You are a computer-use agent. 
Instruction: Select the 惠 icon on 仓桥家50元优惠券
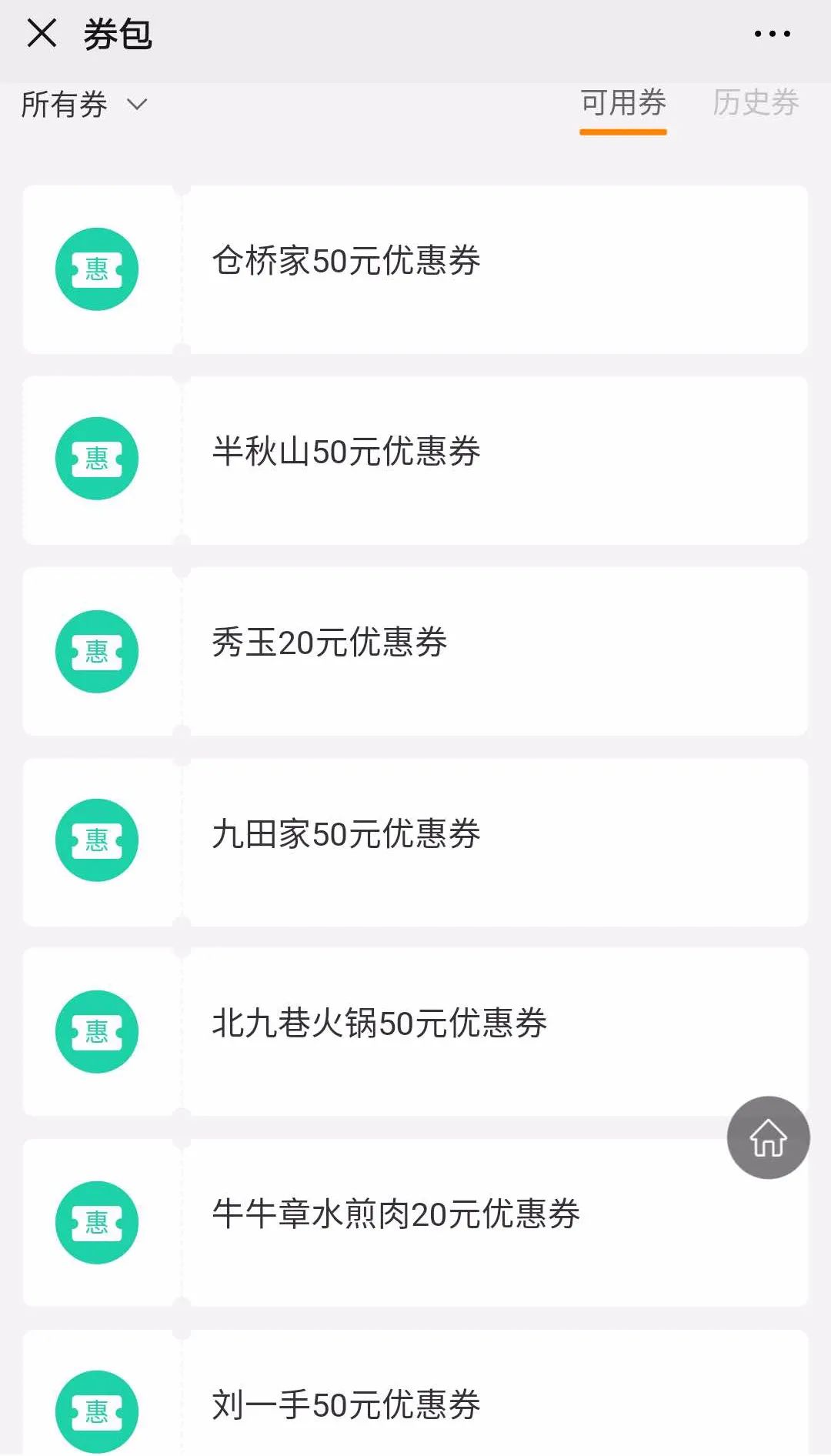coord(96,269)
